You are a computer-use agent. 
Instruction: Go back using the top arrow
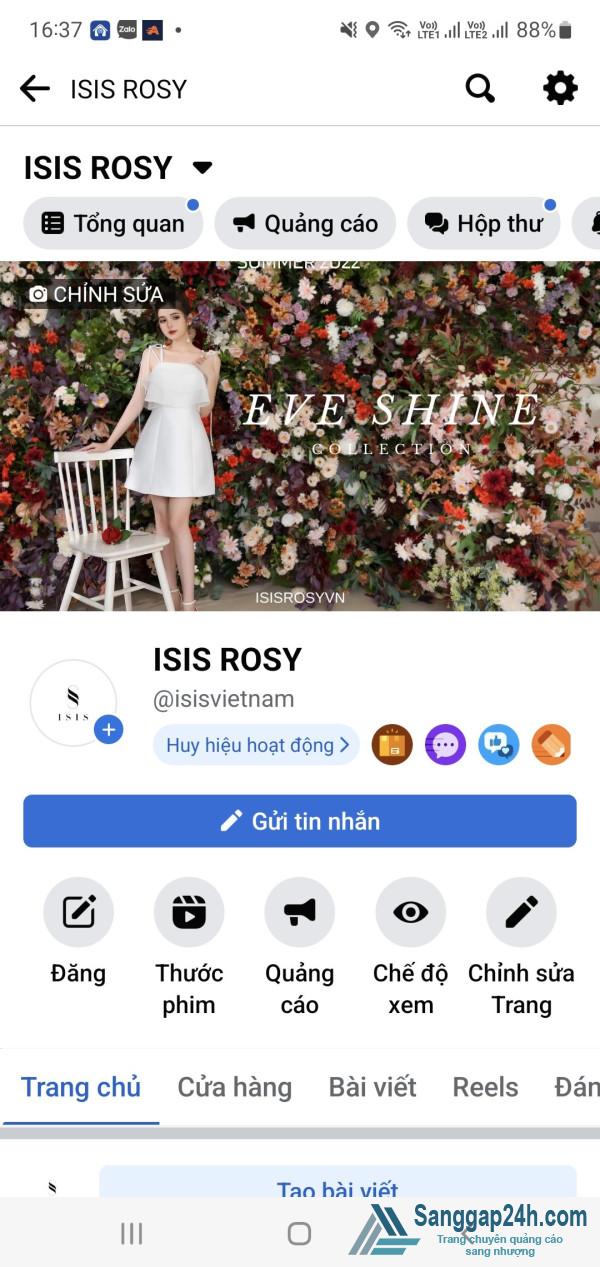click(x=35, y=89)
